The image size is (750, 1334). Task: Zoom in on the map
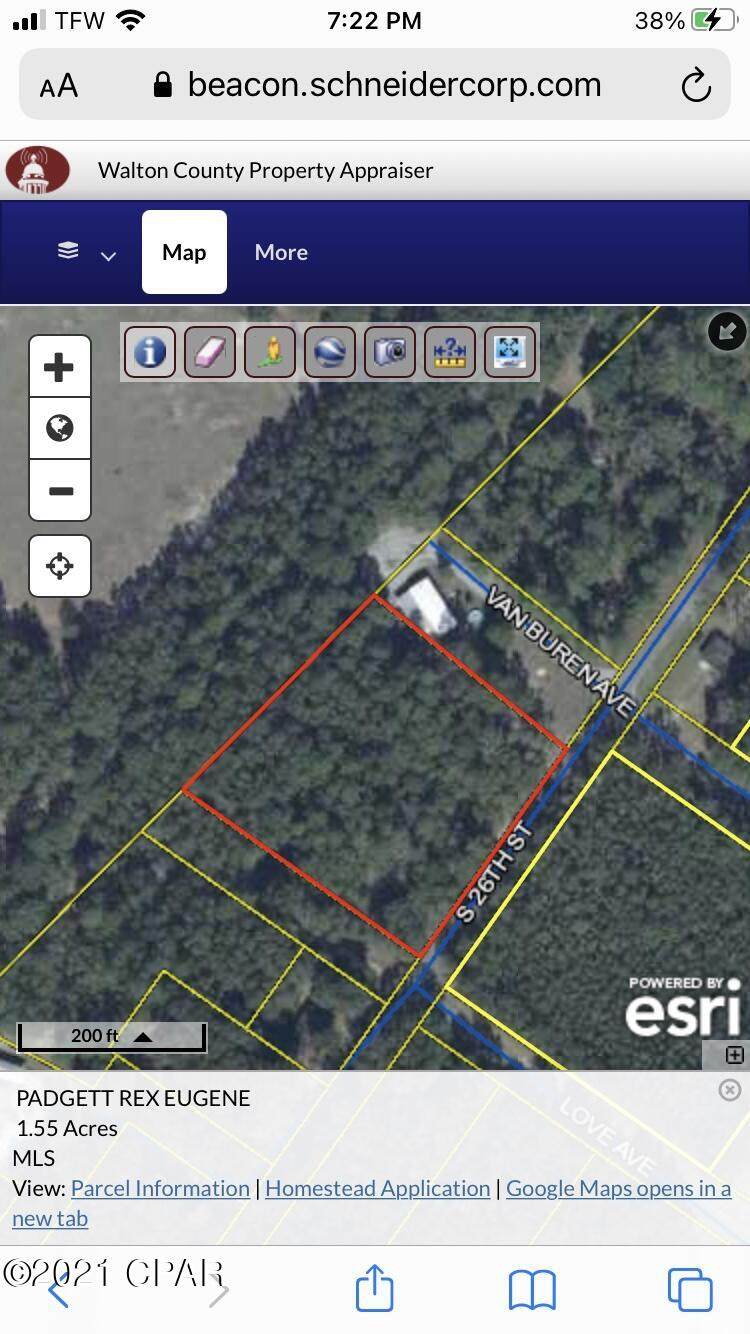coord(60,367)
